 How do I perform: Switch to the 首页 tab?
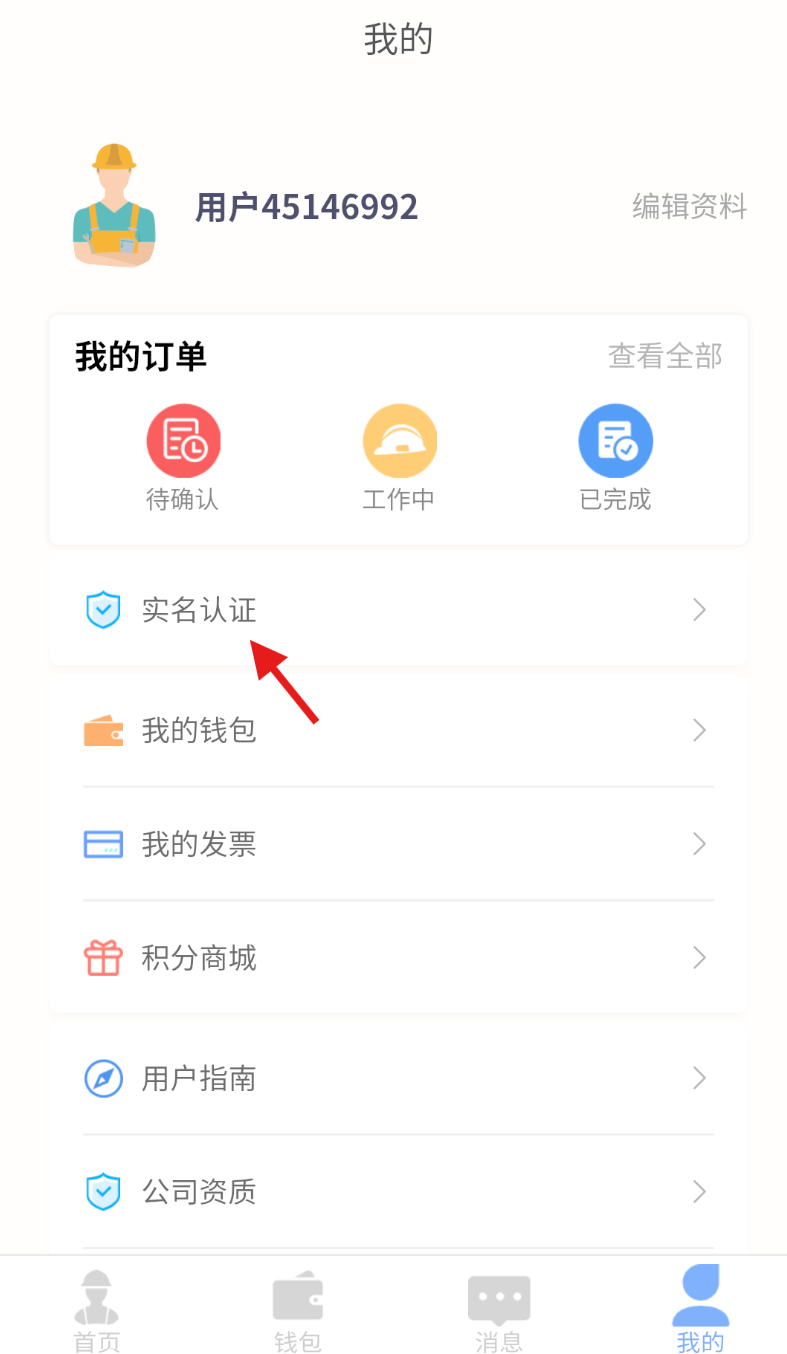click(x=97, y=1311)
